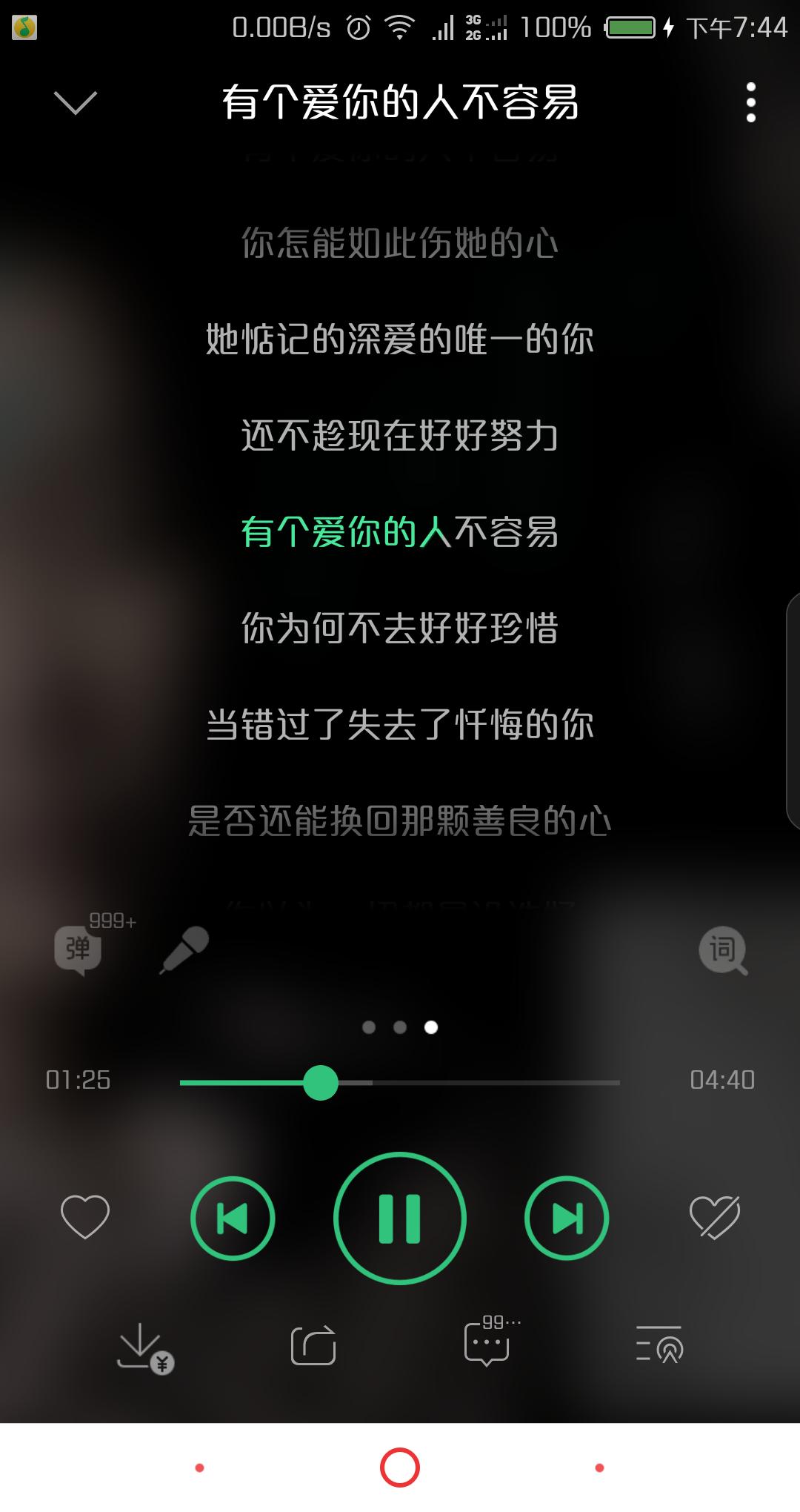The height and width of the screenshot is (1512, 800).
Task: Pause the playing song
Action: tap(400, 1218)
